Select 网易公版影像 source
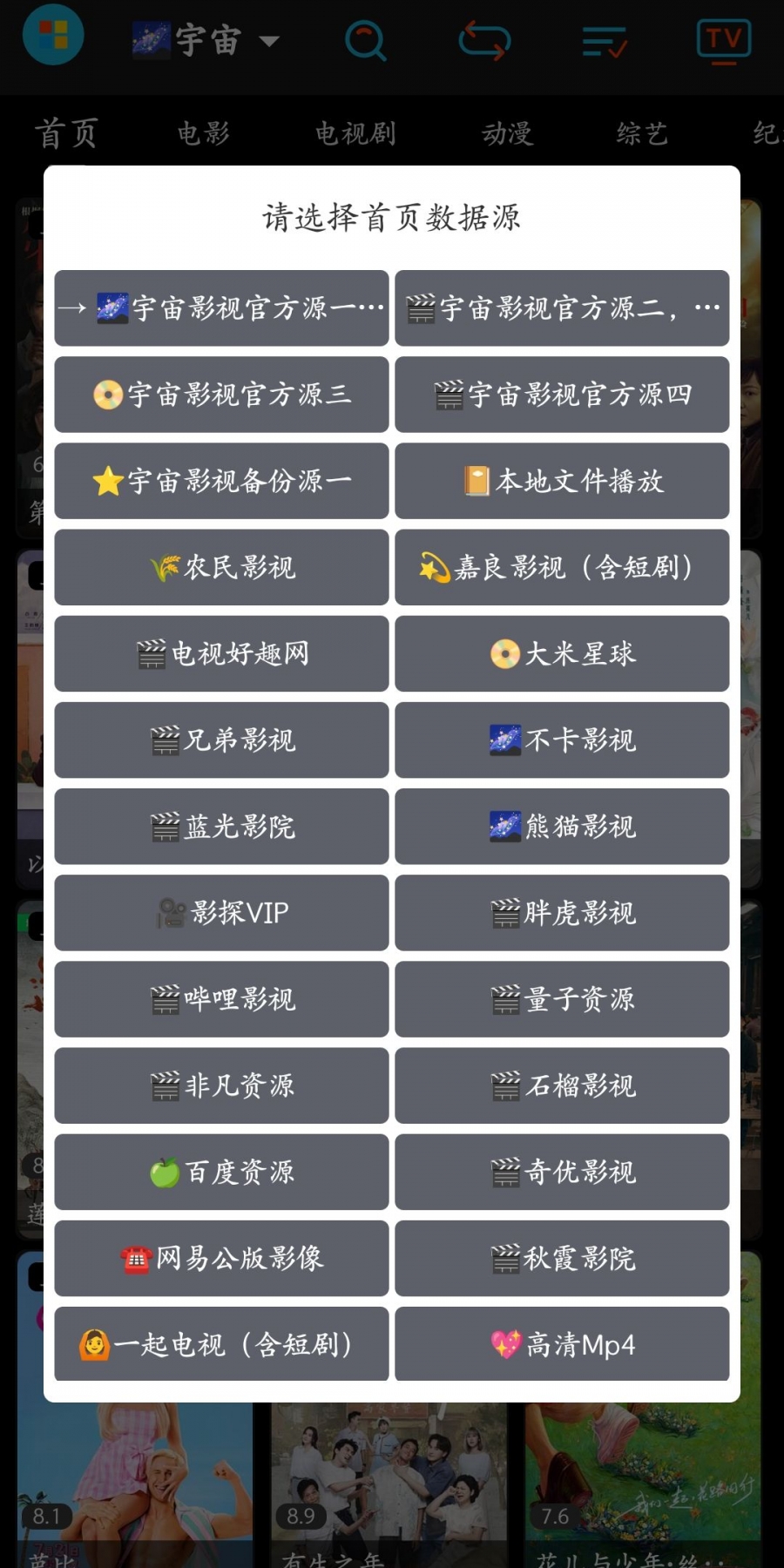Screen dimensions: 784x1568 [221, 1258]
